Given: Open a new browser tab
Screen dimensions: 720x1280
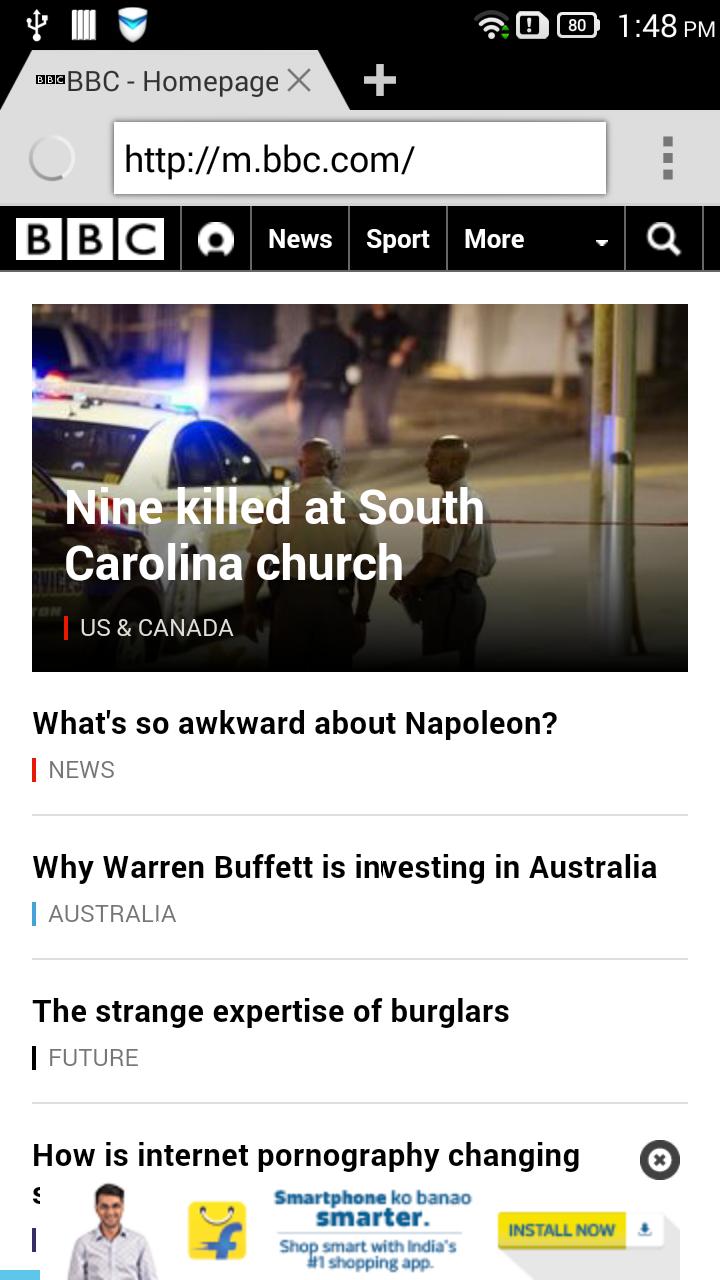Looking at the screenshot, I should 379,80.
